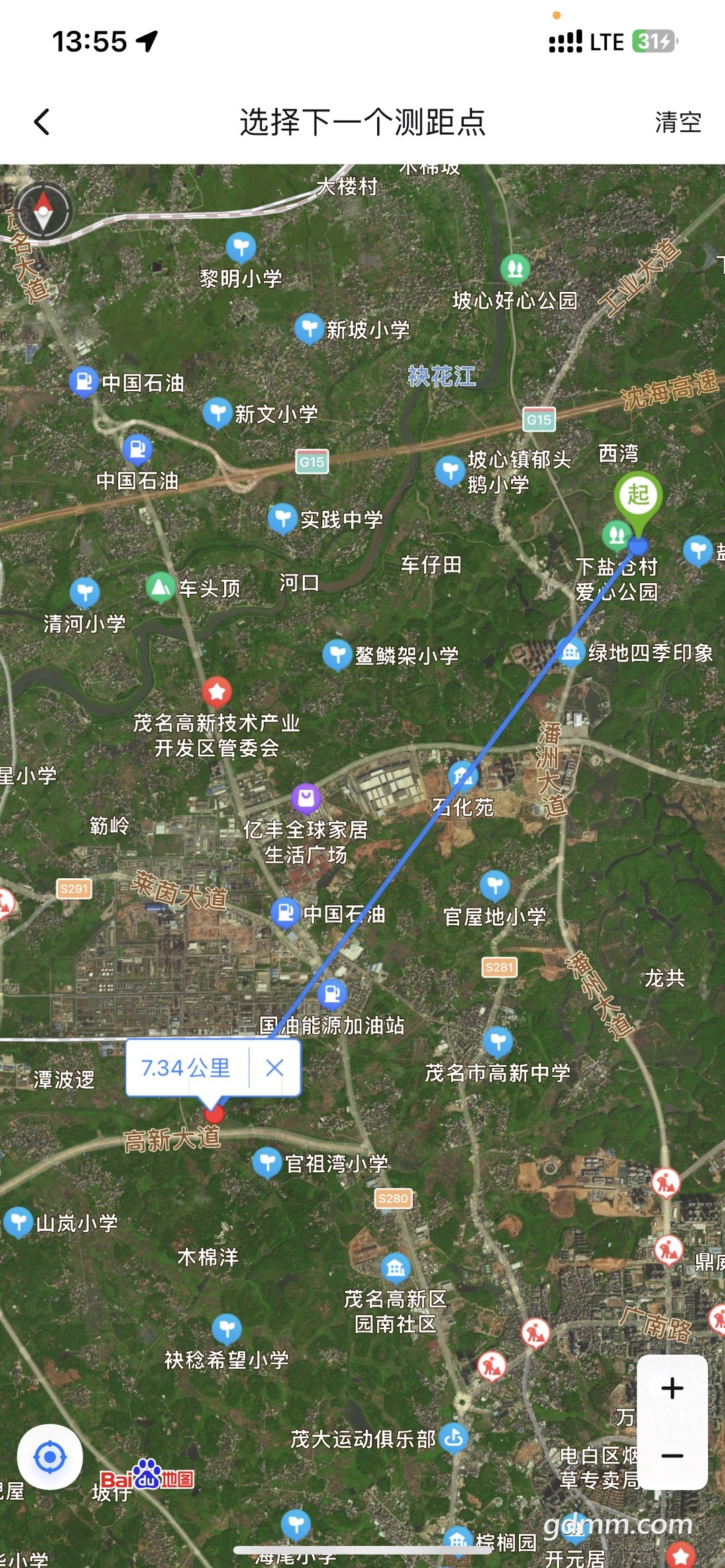Choose 茂名市高新中学 as next point
Screen dimensions: 725x1568
(x=497, y=1042)
